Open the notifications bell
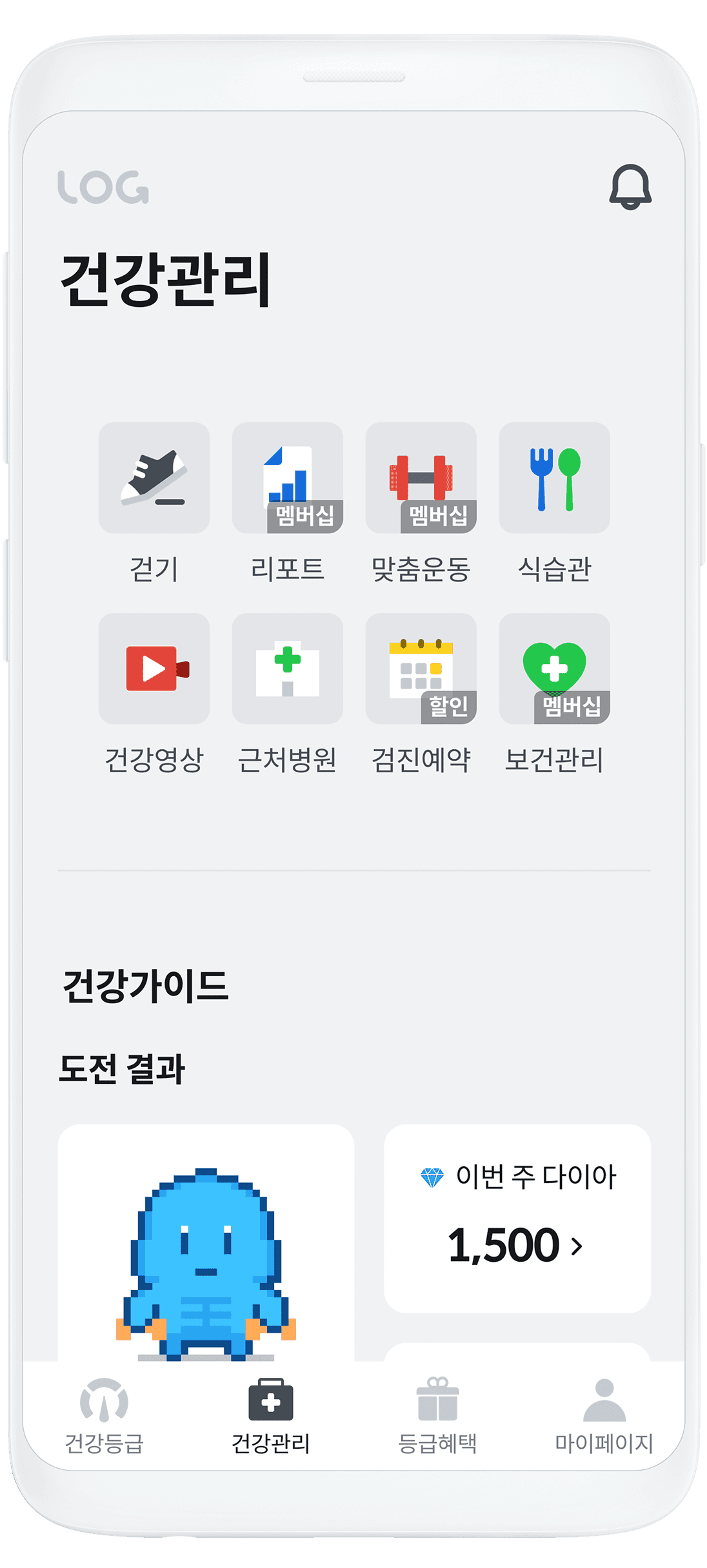The height and width of the screenshot is (1568, 707). coord(630,187)
